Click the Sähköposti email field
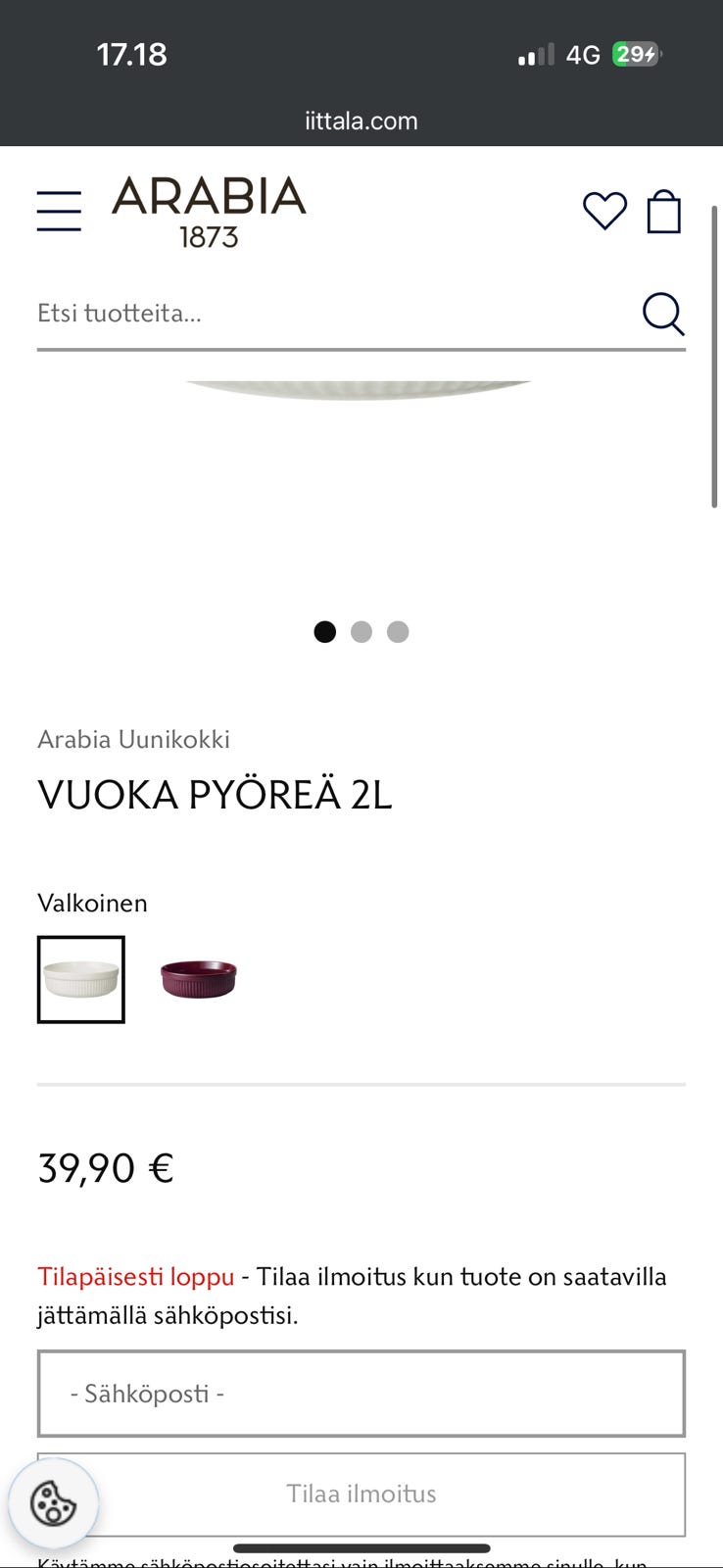723x1568 pixels. coord(361,1393)
